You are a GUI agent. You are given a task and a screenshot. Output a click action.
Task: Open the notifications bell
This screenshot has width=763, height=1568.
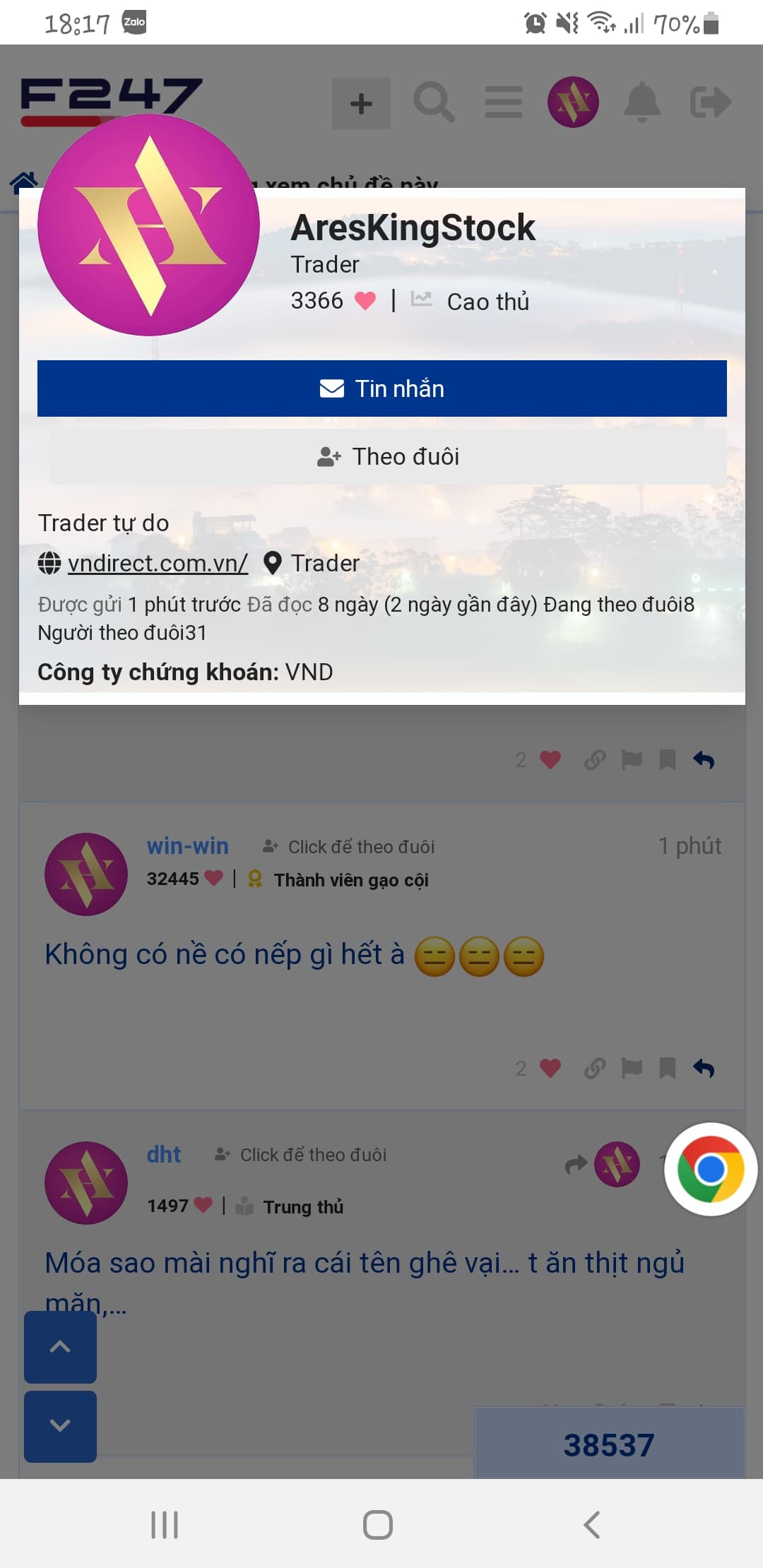pos(641,103)
